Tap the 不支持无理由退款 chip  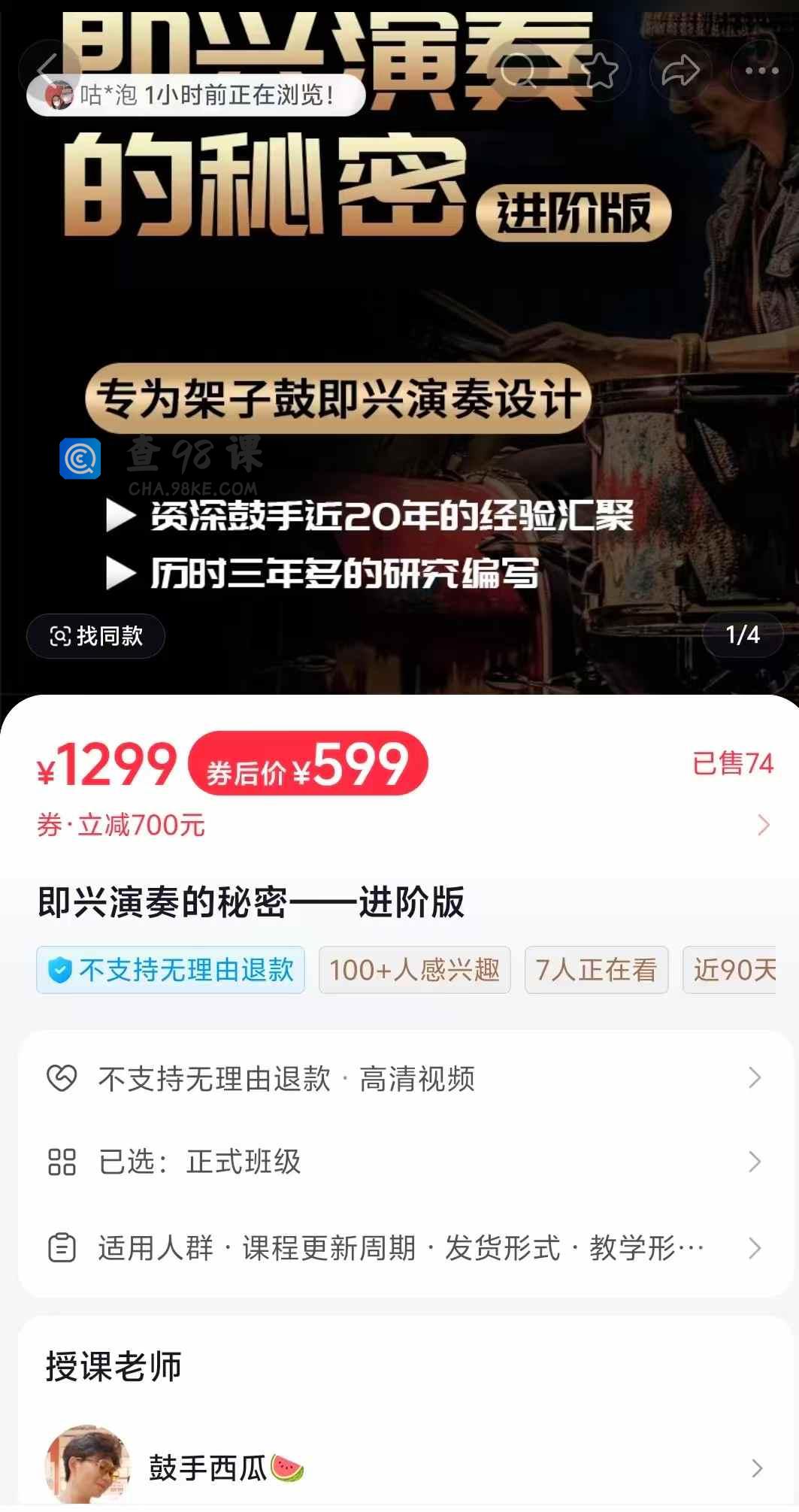click(171, 970)
